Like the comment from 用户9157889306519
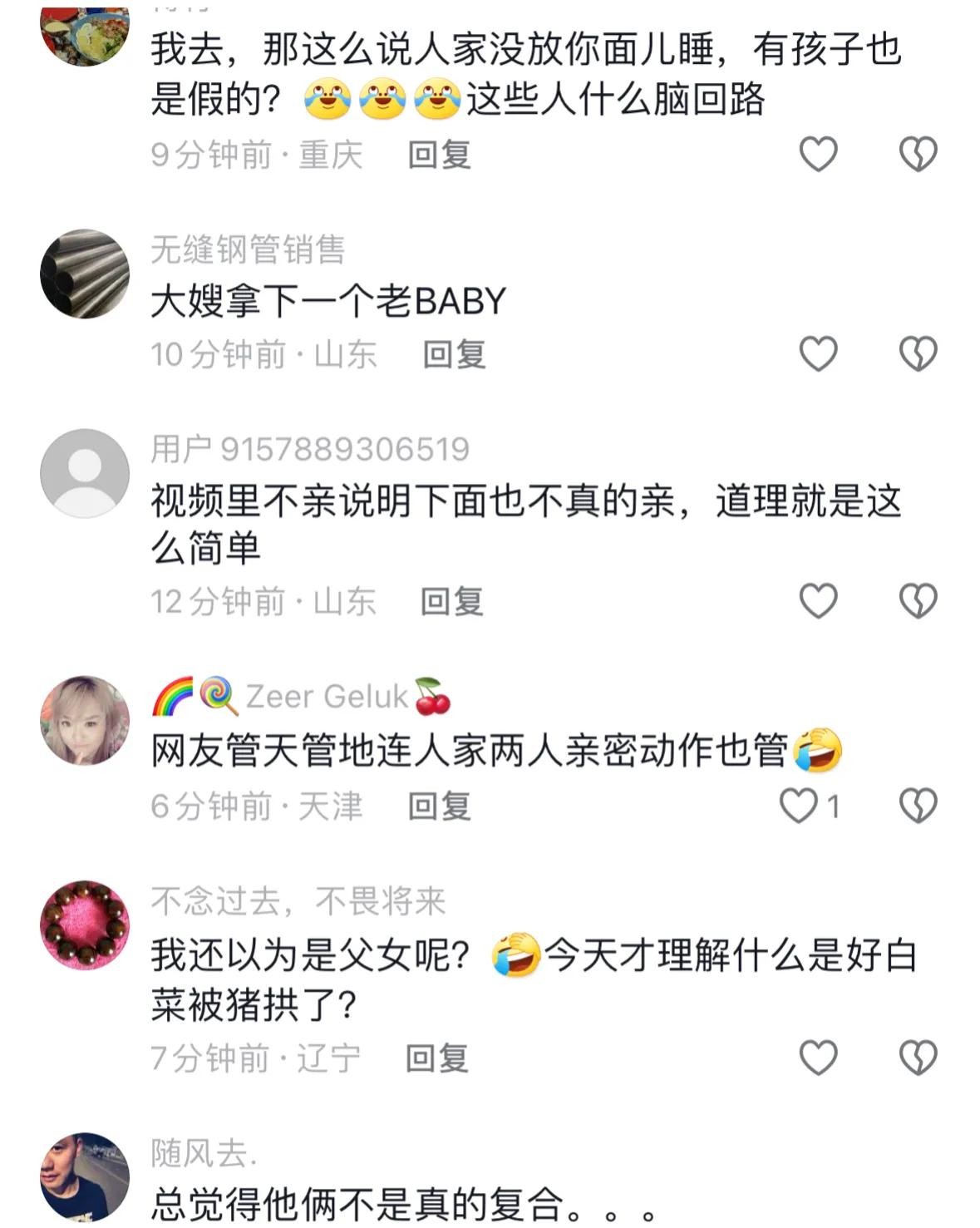The image size is (980, 1228). tap(818, 600)
